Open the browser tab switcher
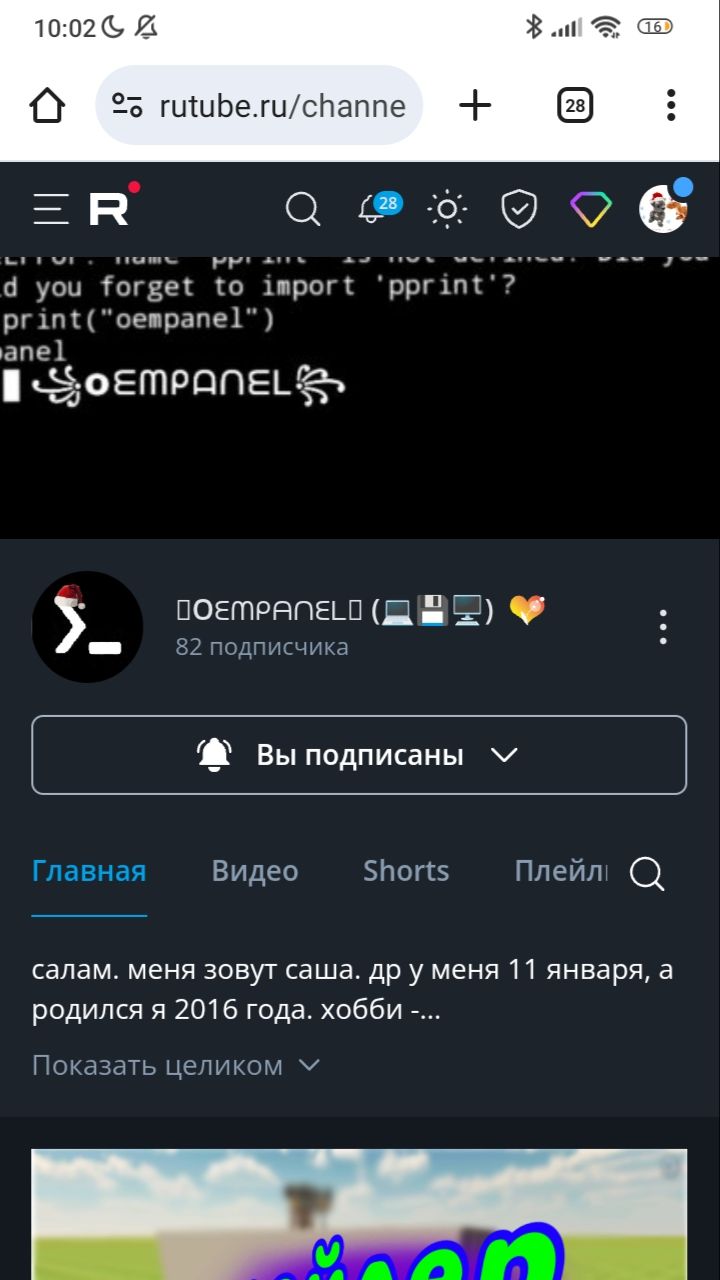This screenshot has height=1280, width=720. click(575, 105)
